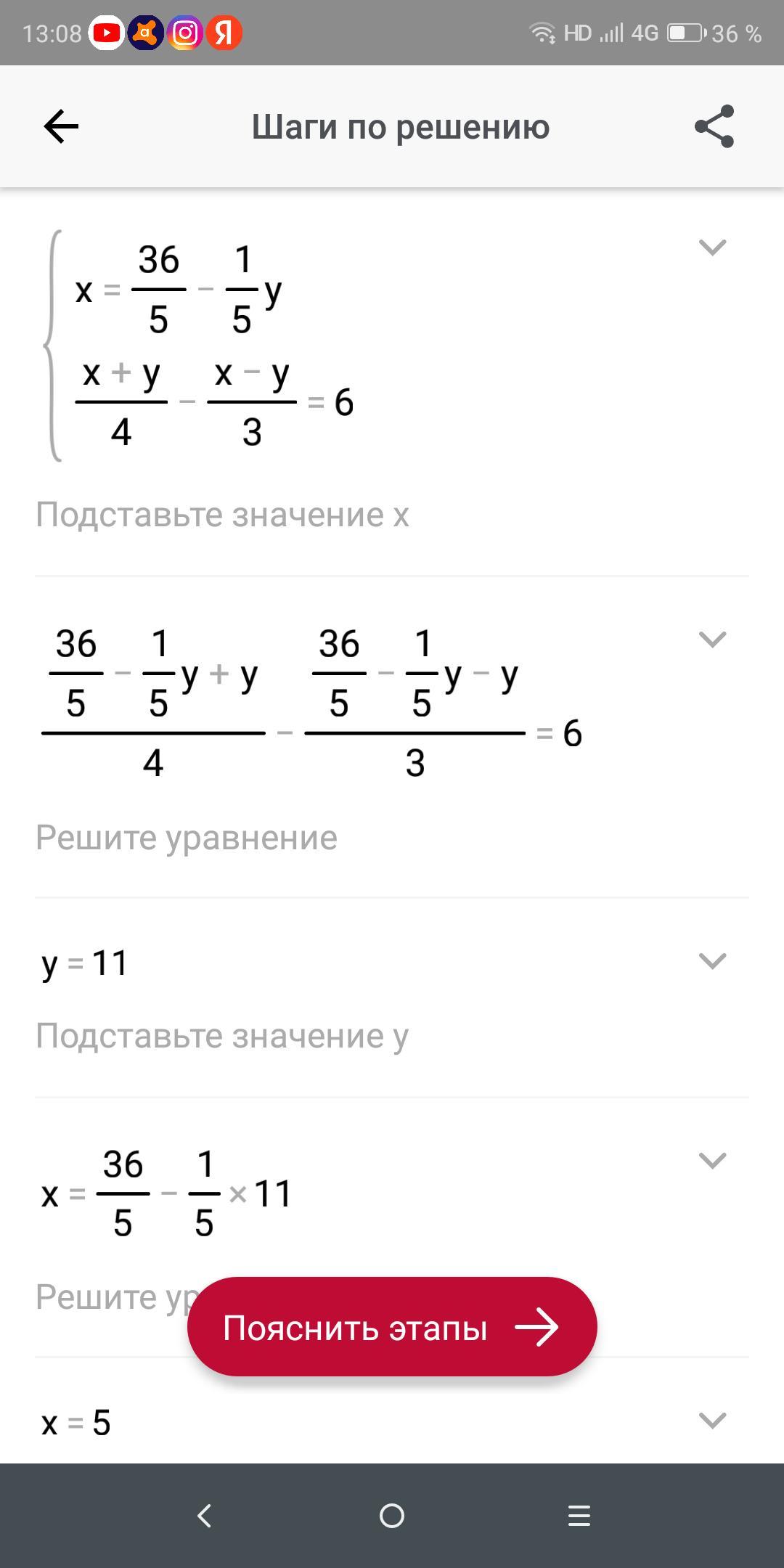Image resolution: width=784 pixels, height=1568 pixels.
Task: Share the solution steps
Action: click(714, 127)
